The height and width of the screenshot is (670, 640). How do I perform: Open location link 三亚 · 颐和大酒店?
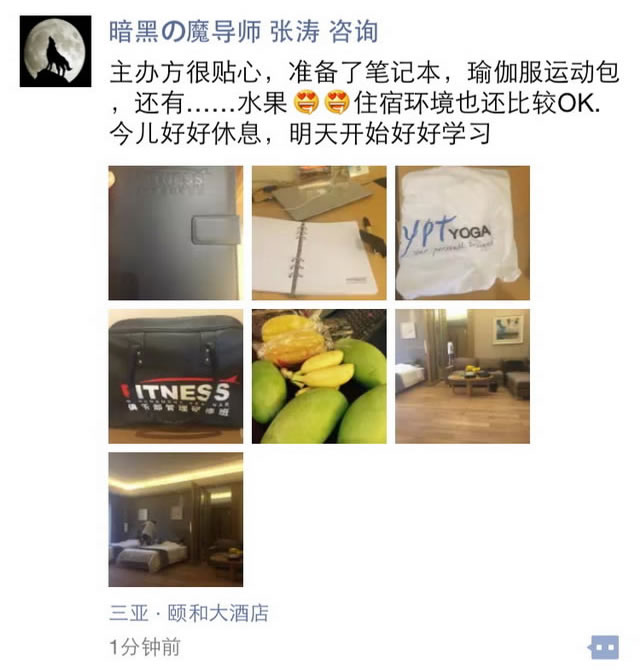tap(189, 613)
